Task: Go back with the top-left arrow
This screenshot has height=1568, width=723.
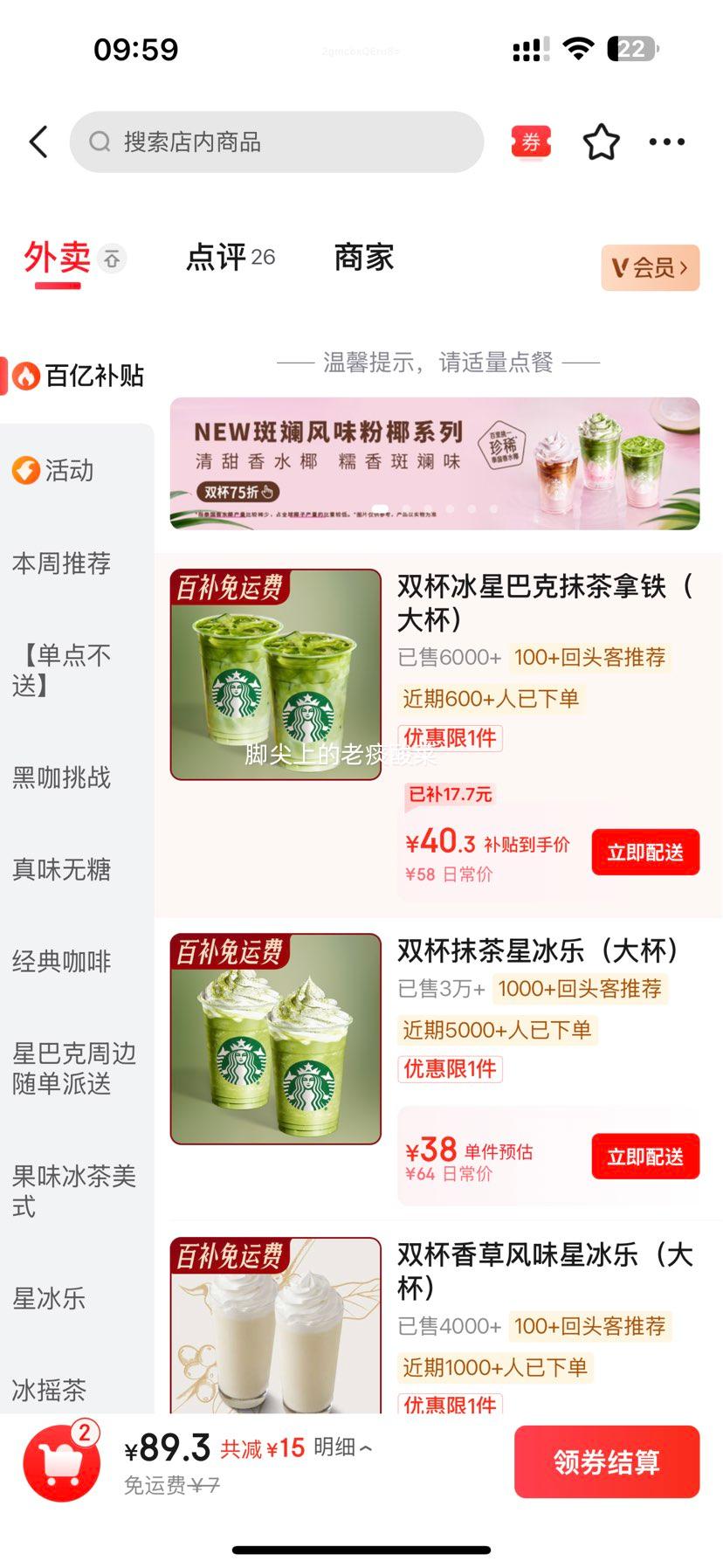Action: click(38, 142)
